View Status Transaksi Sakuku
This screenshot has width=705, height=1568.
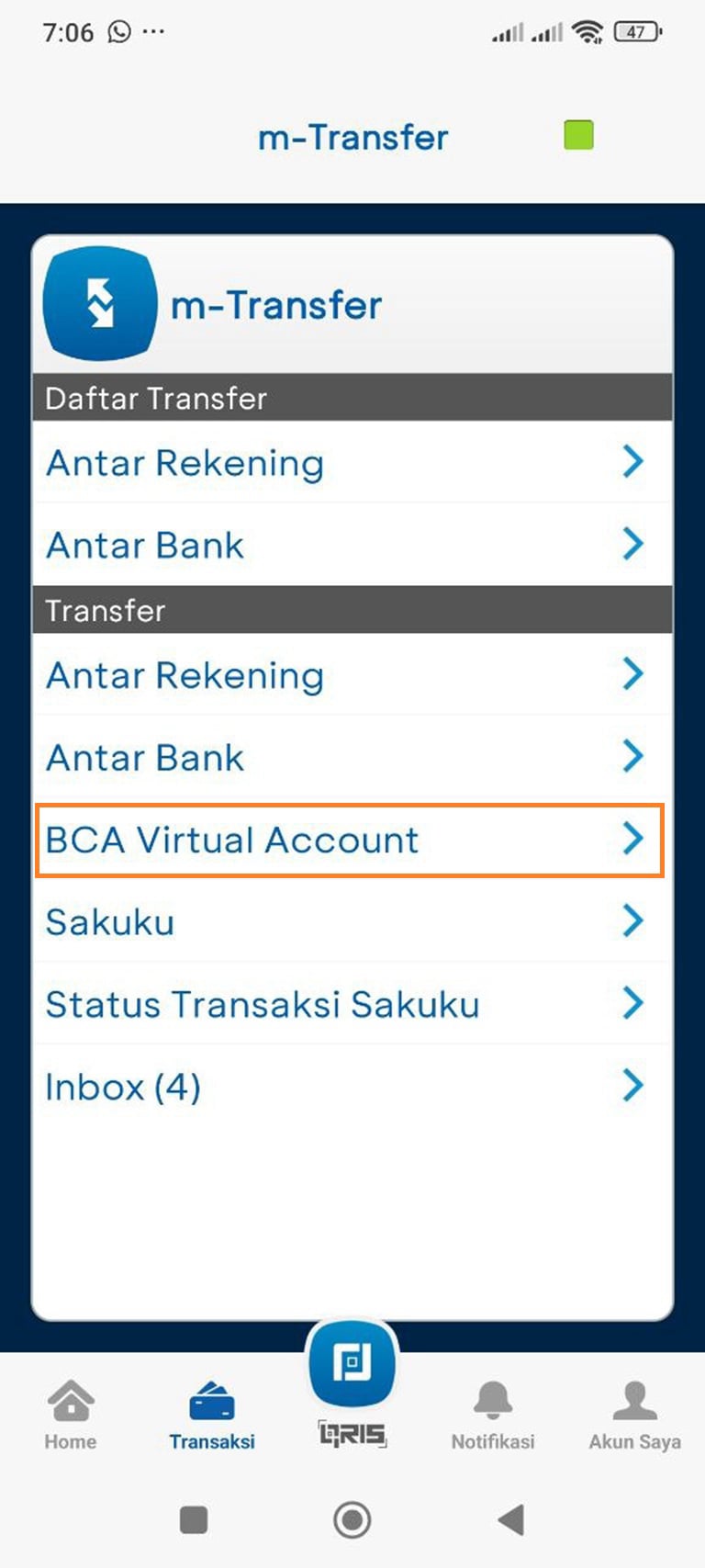[349, 1004]
